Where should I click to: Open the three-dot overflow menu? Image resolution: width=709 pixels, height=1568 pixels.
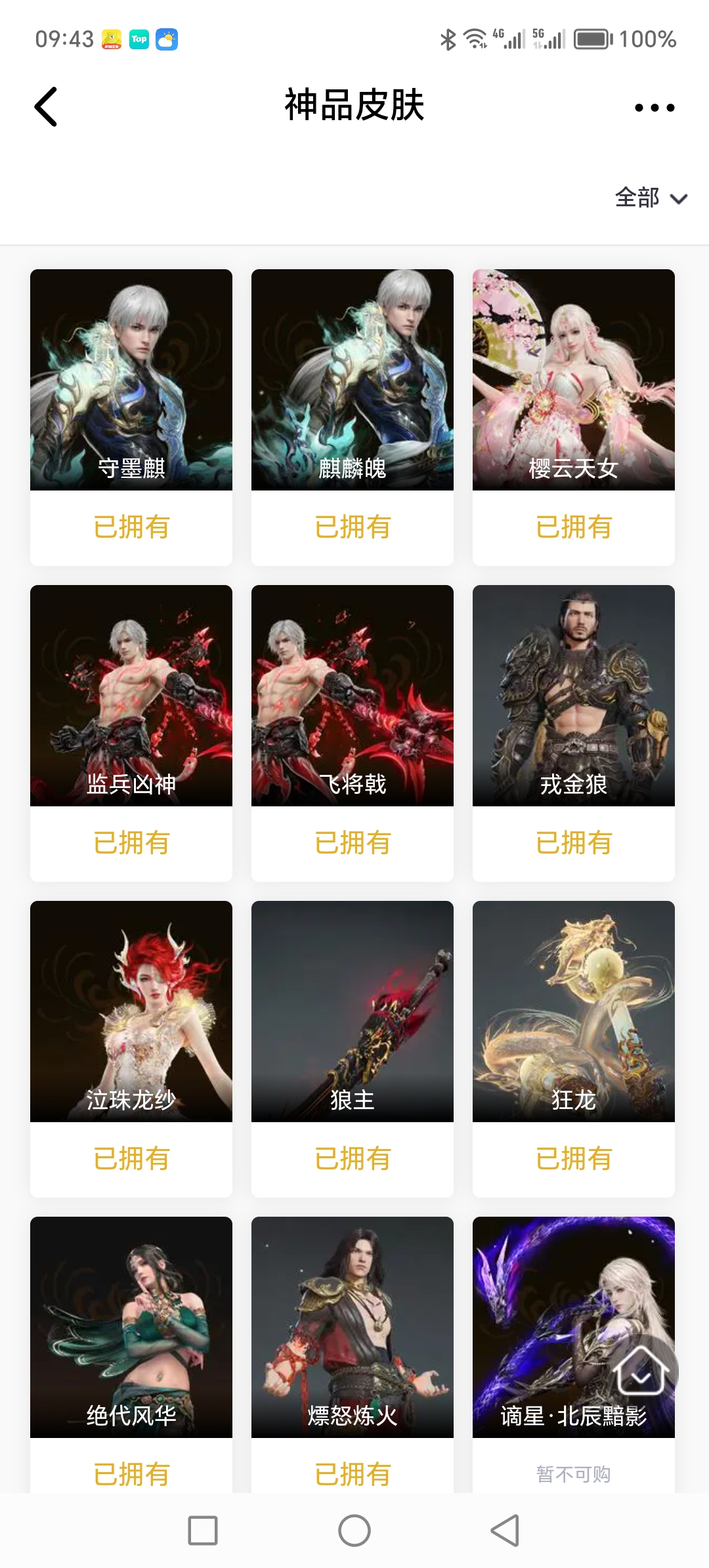(654, 108)
